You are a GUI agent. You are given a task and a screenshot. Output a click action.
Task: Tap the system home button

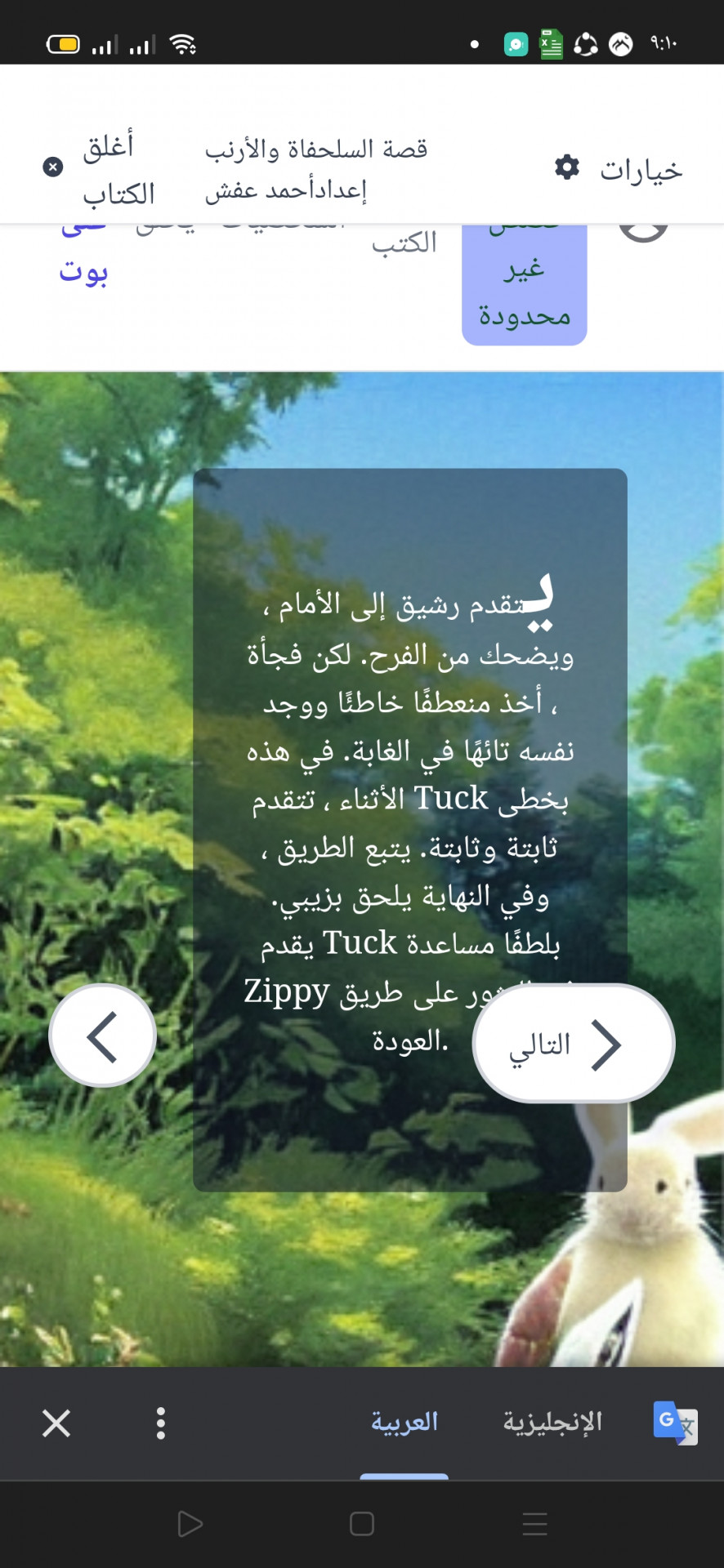[x=362, y=1524]
